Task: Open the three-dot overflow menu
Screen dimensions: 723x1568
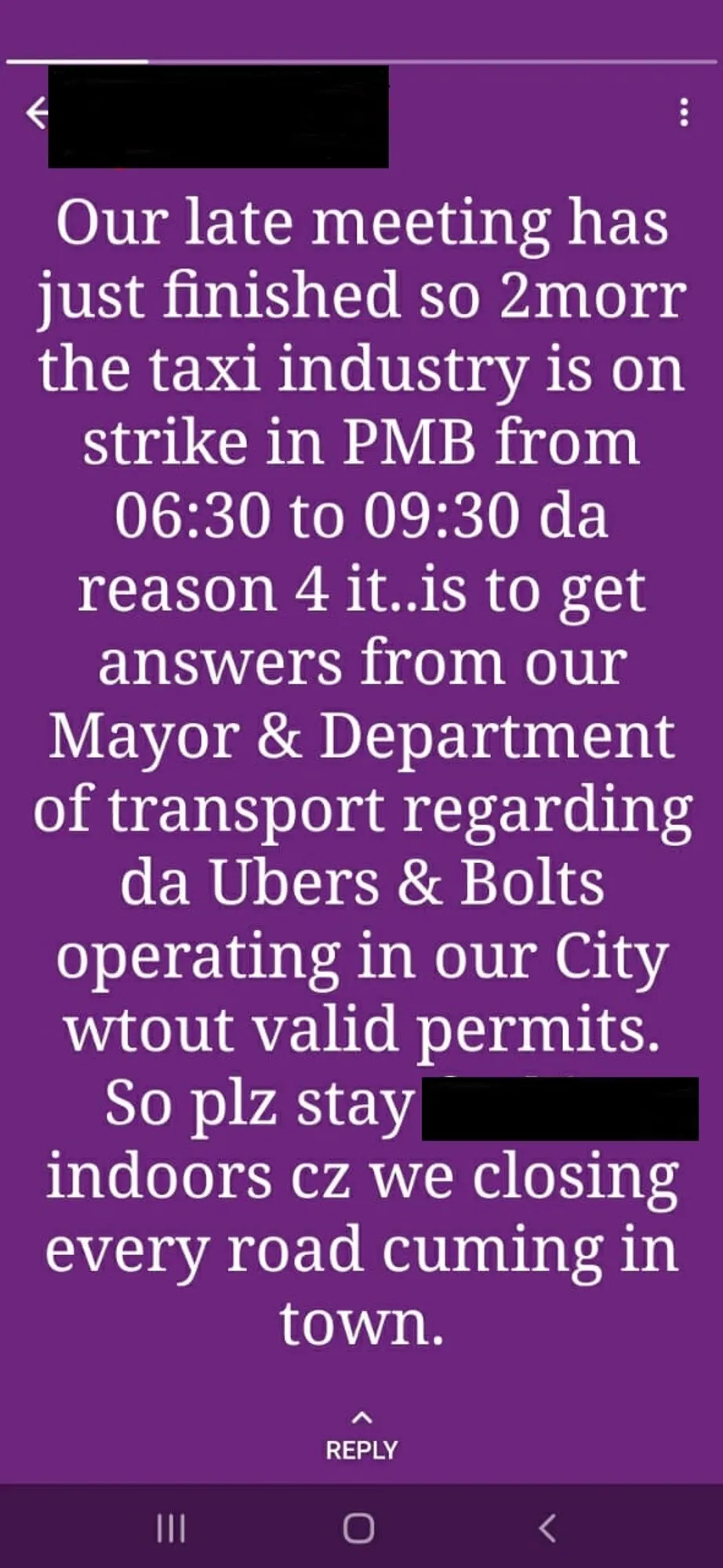Action: click(x=684, y=113)
